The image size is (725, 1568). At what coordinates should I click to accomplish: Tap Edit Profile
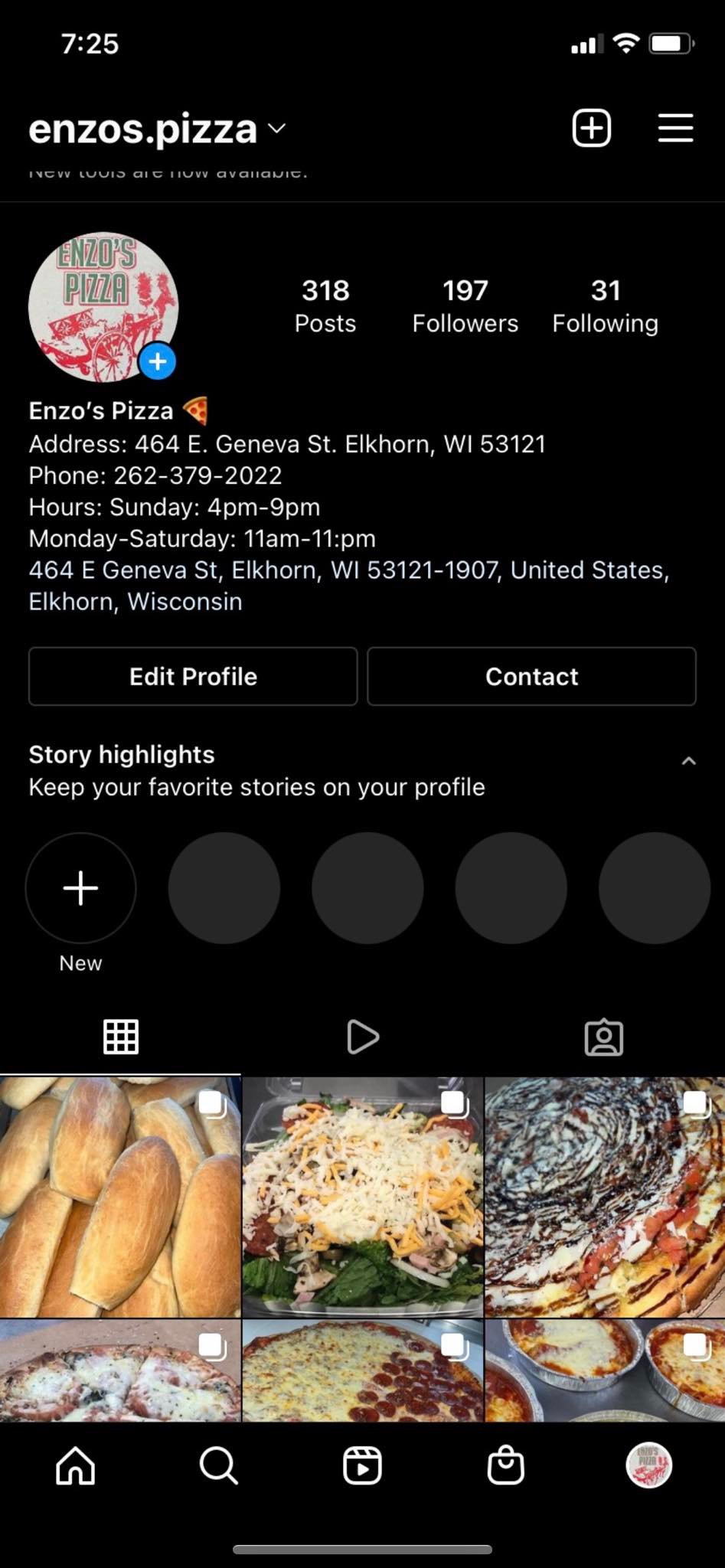click(193, 676)
